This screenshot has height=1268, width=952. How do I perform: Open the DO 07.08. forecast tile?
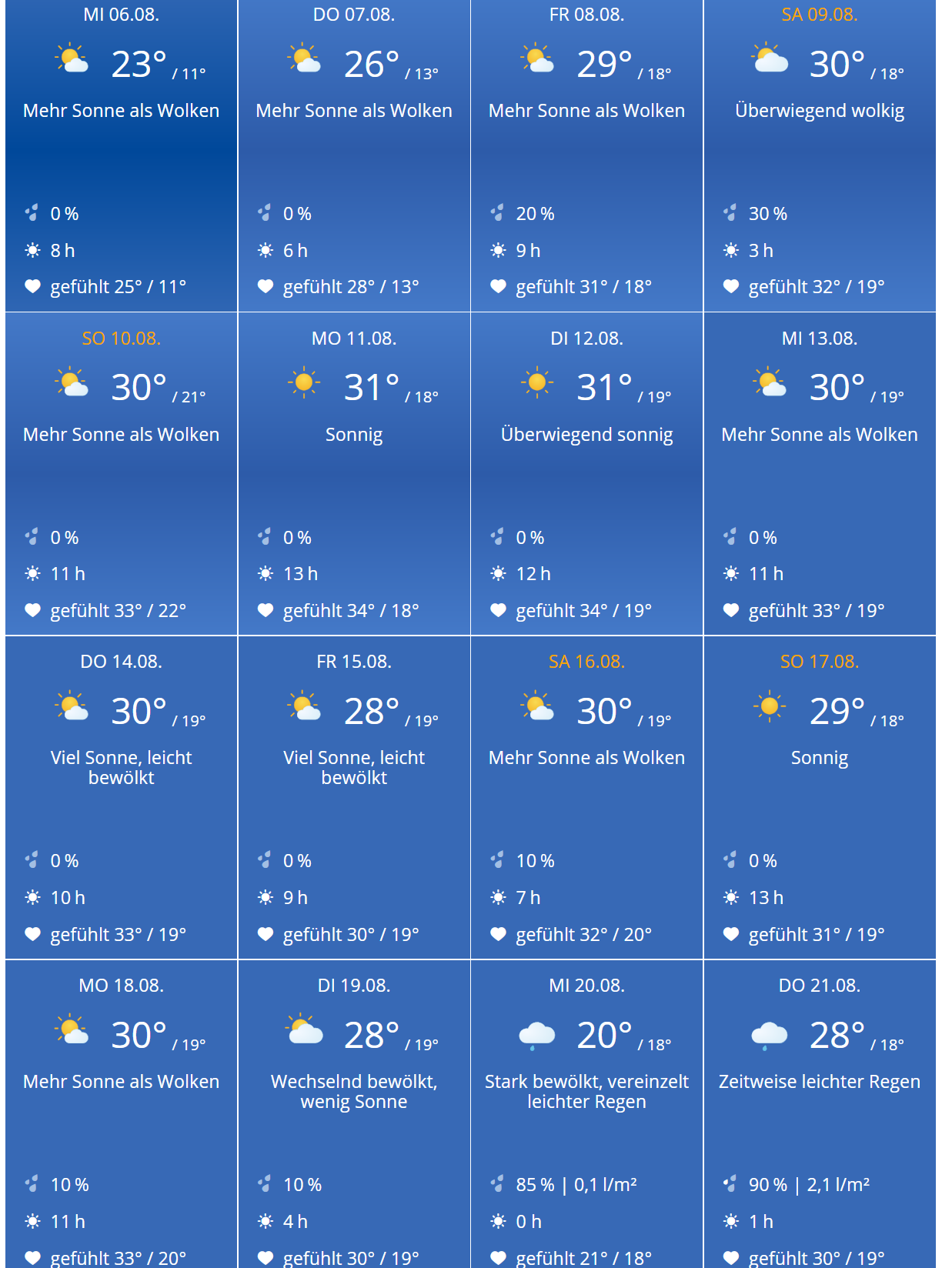click(354, 154)
